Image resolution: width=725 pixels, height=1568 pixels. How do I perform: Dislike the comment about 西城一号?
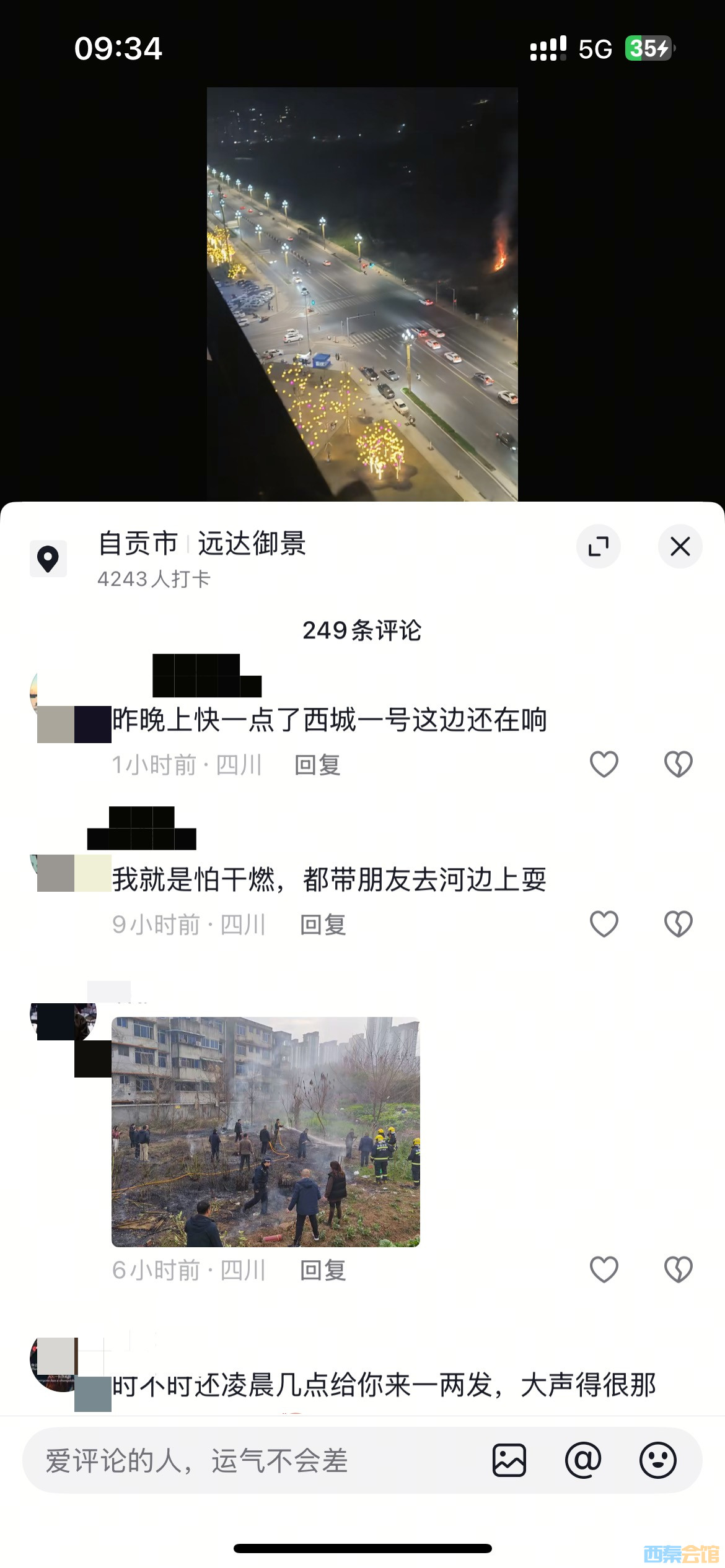[678, 764]
